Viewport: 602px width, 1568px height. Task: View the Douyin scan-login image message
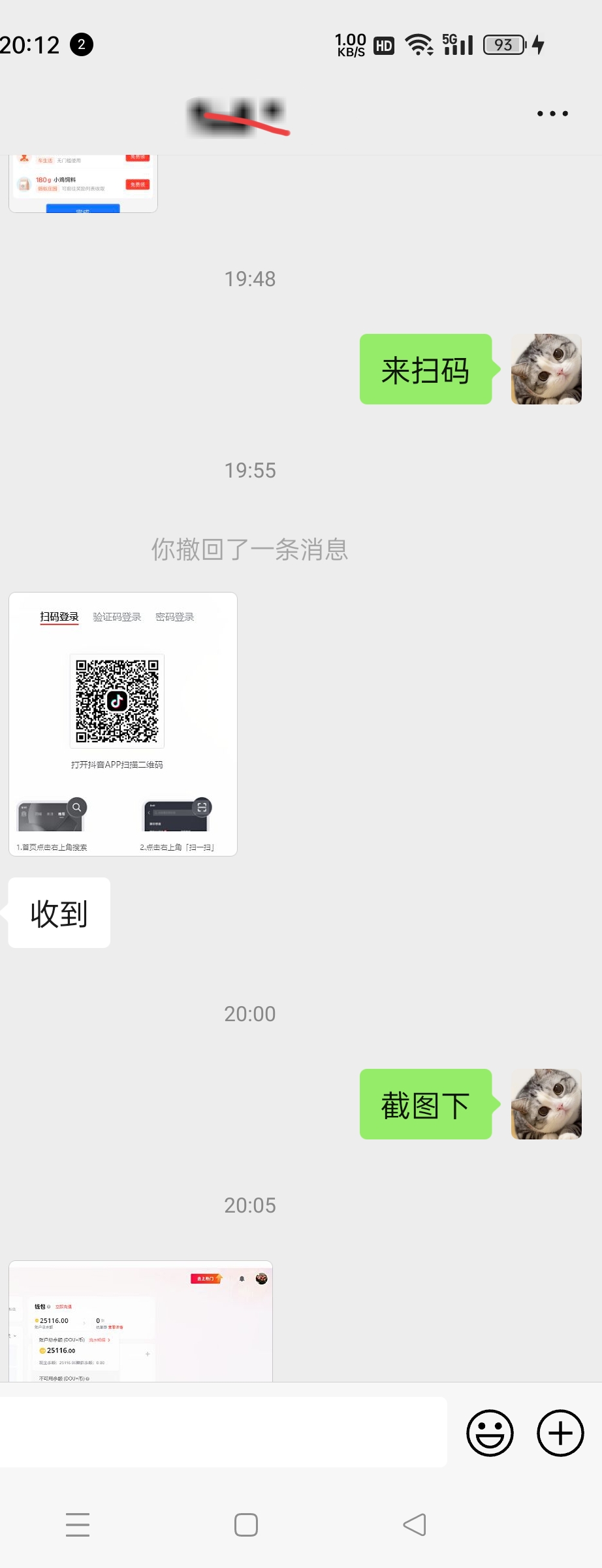click(x=123, y=724)
